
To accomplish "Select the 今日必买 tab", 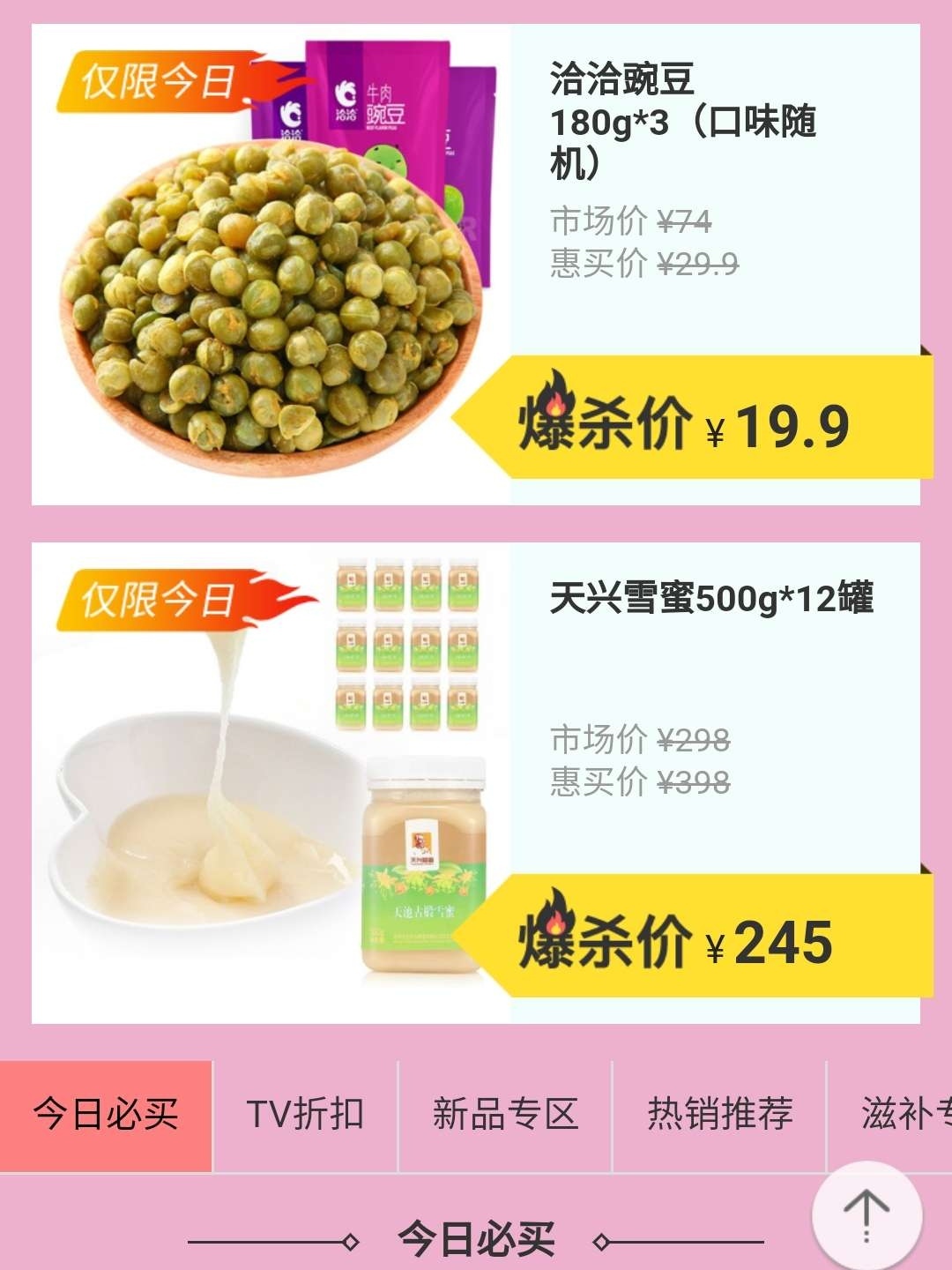I will click(106, 1115).
